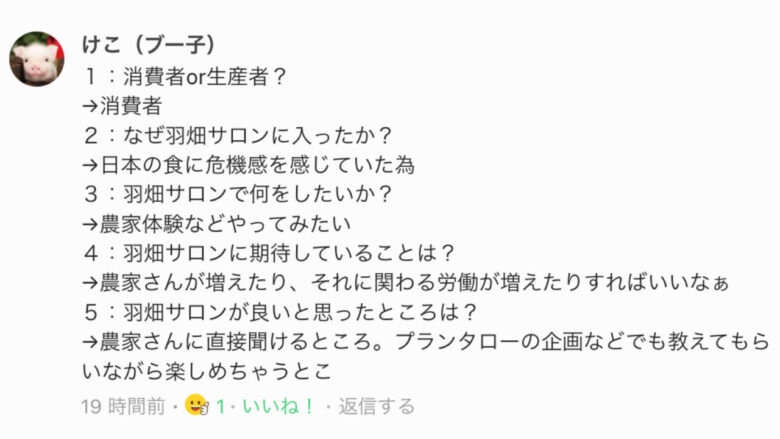Open けこ's profile picture
The image size is (780, 439).
tap(38, 59)
